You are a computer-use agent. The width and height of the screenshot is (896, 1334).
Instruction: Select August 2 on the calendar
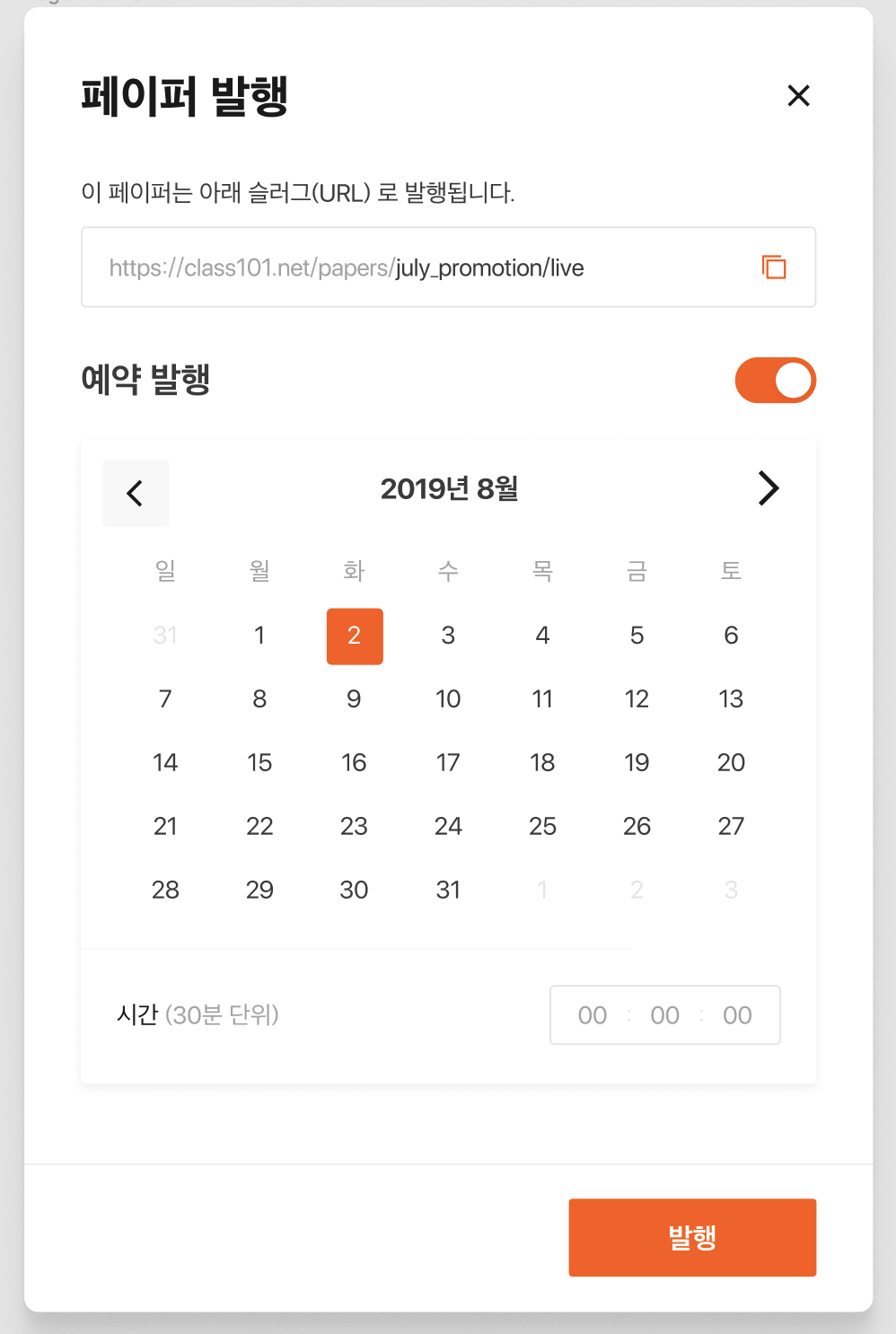click(x=355, y=636)
